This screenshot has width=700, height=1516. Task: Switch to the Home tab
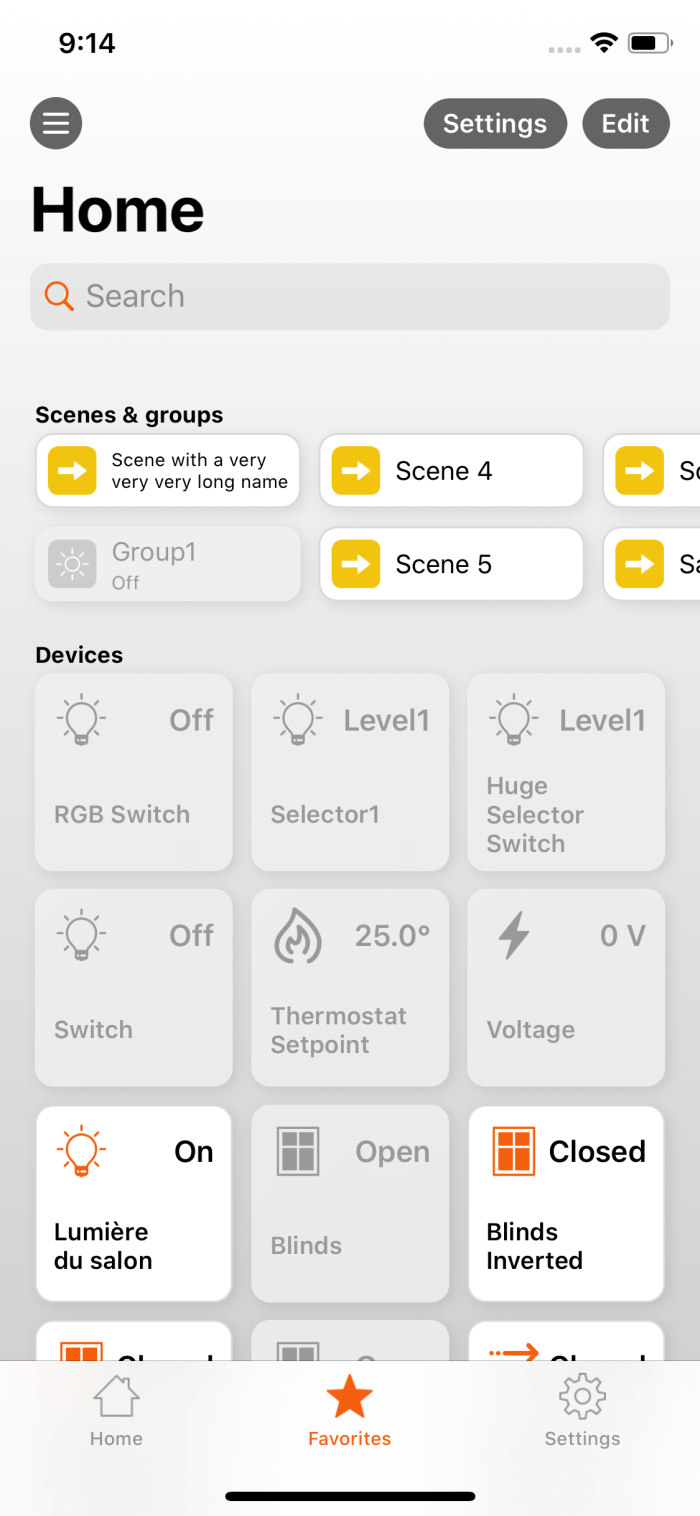coord(116,1411)
